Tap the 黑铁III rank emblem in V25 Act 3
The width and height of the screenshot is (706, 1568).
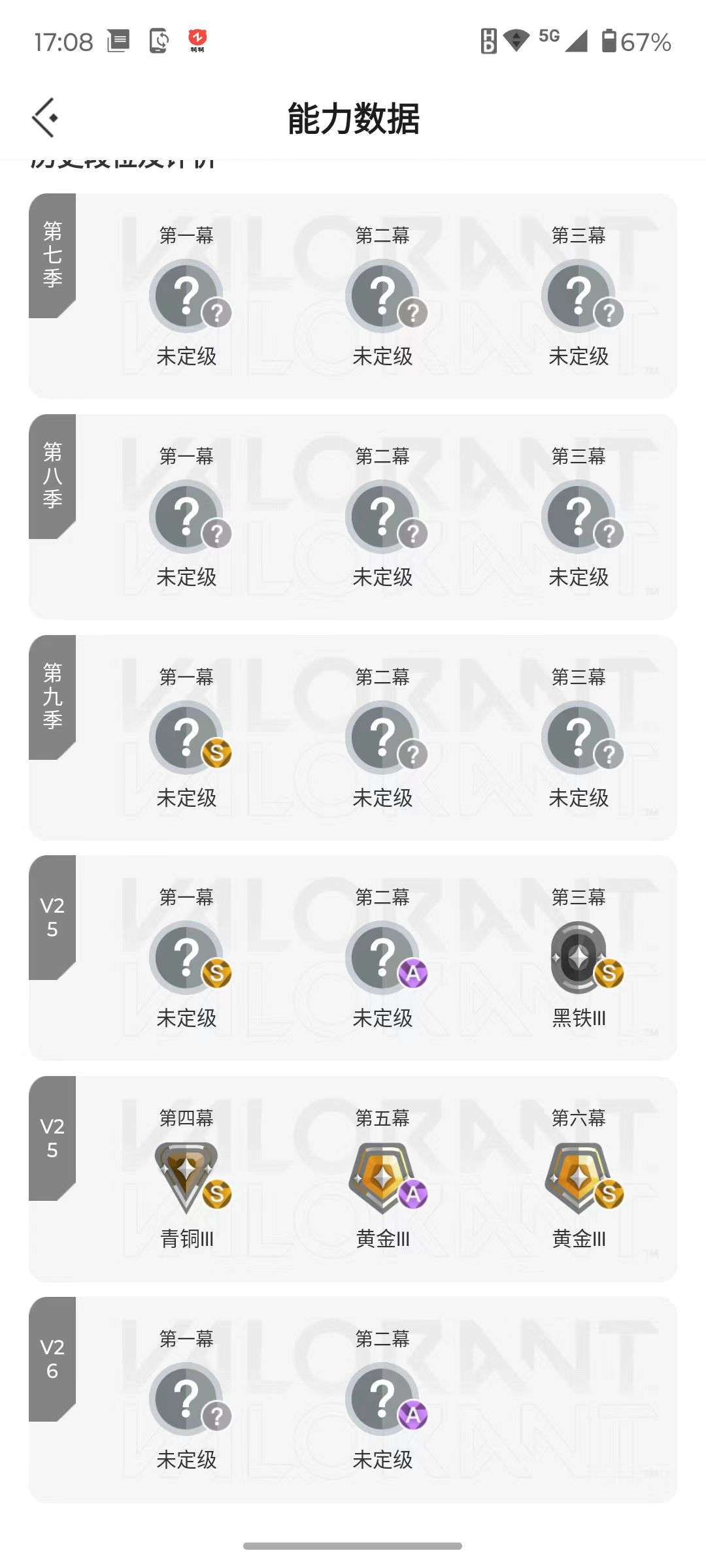pos(579,956)
